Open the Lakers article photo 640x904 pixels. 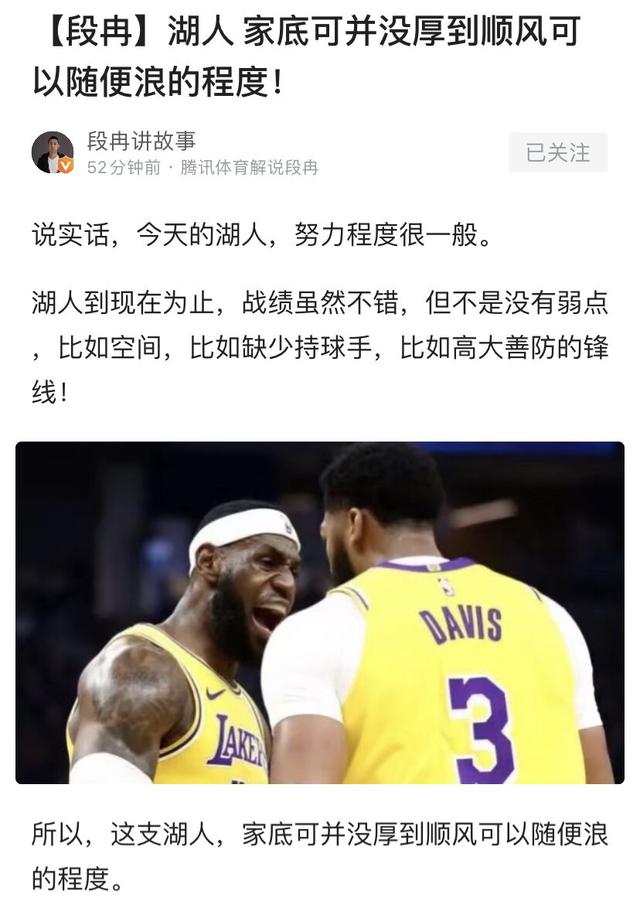pyautogui.click(x=320, y=612)
